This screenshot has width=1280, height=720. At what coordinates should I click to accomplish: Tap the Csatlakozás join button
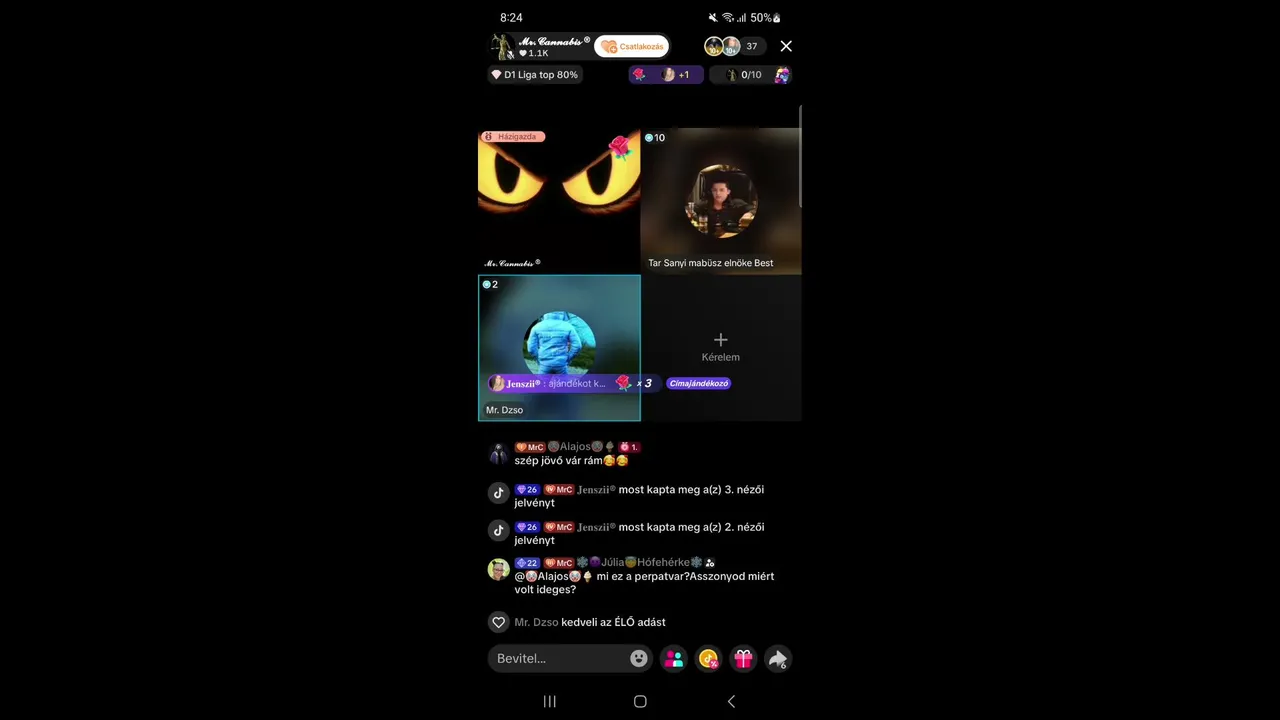[632, 46]
